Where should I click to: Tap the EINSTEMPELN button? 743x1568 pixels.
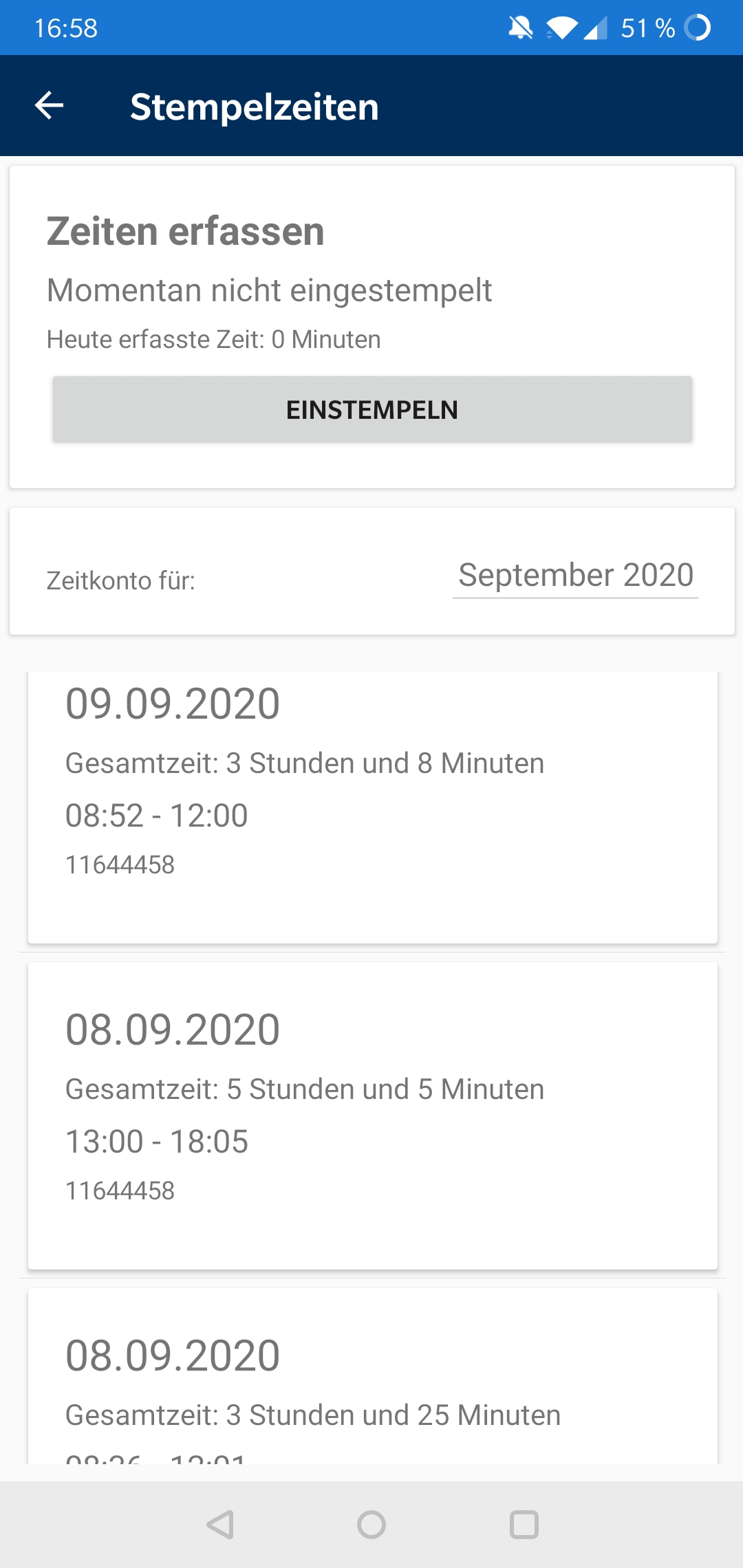pos(372,409)
